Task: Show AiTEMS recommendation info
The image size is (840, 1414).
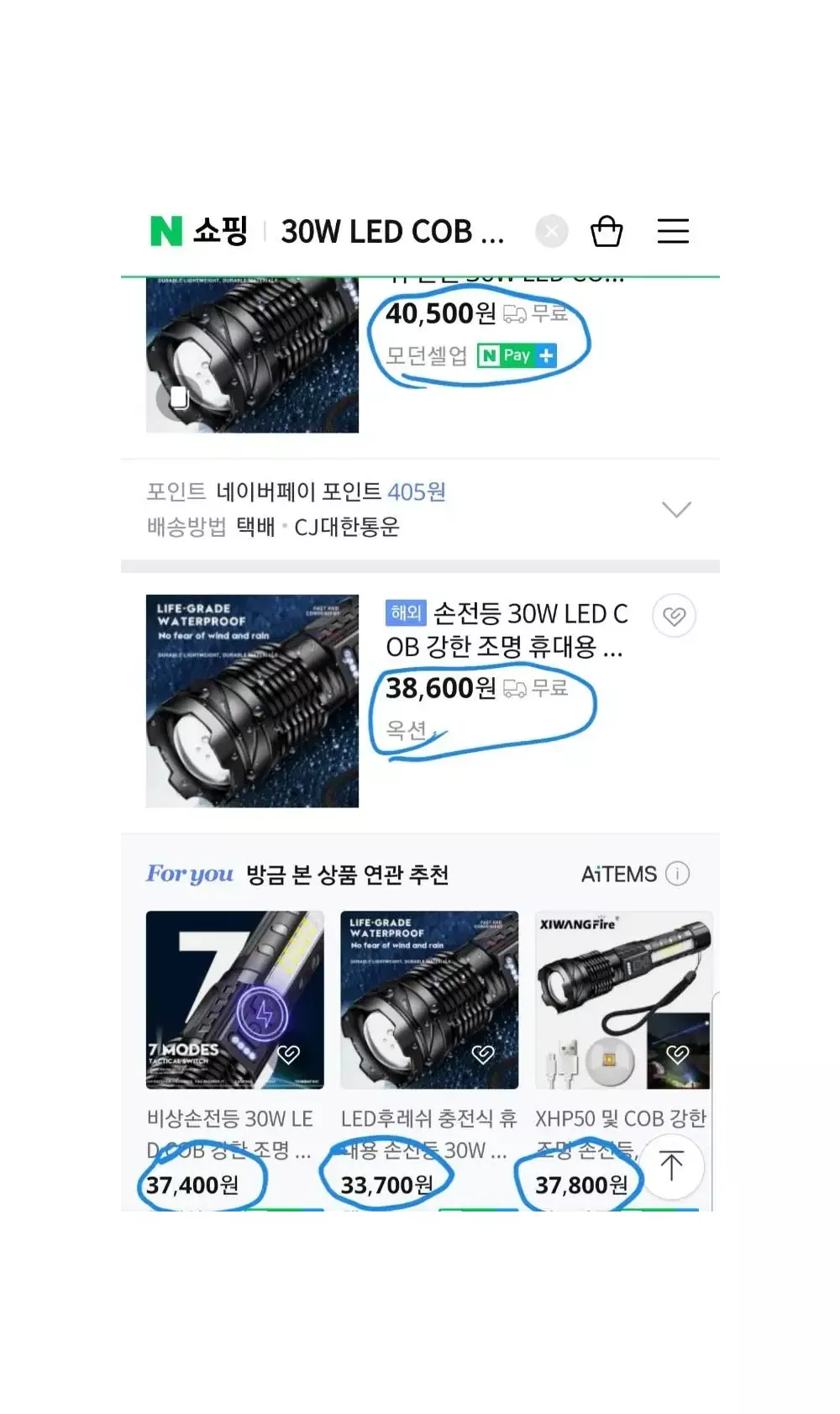Action: tap(677, 874)
